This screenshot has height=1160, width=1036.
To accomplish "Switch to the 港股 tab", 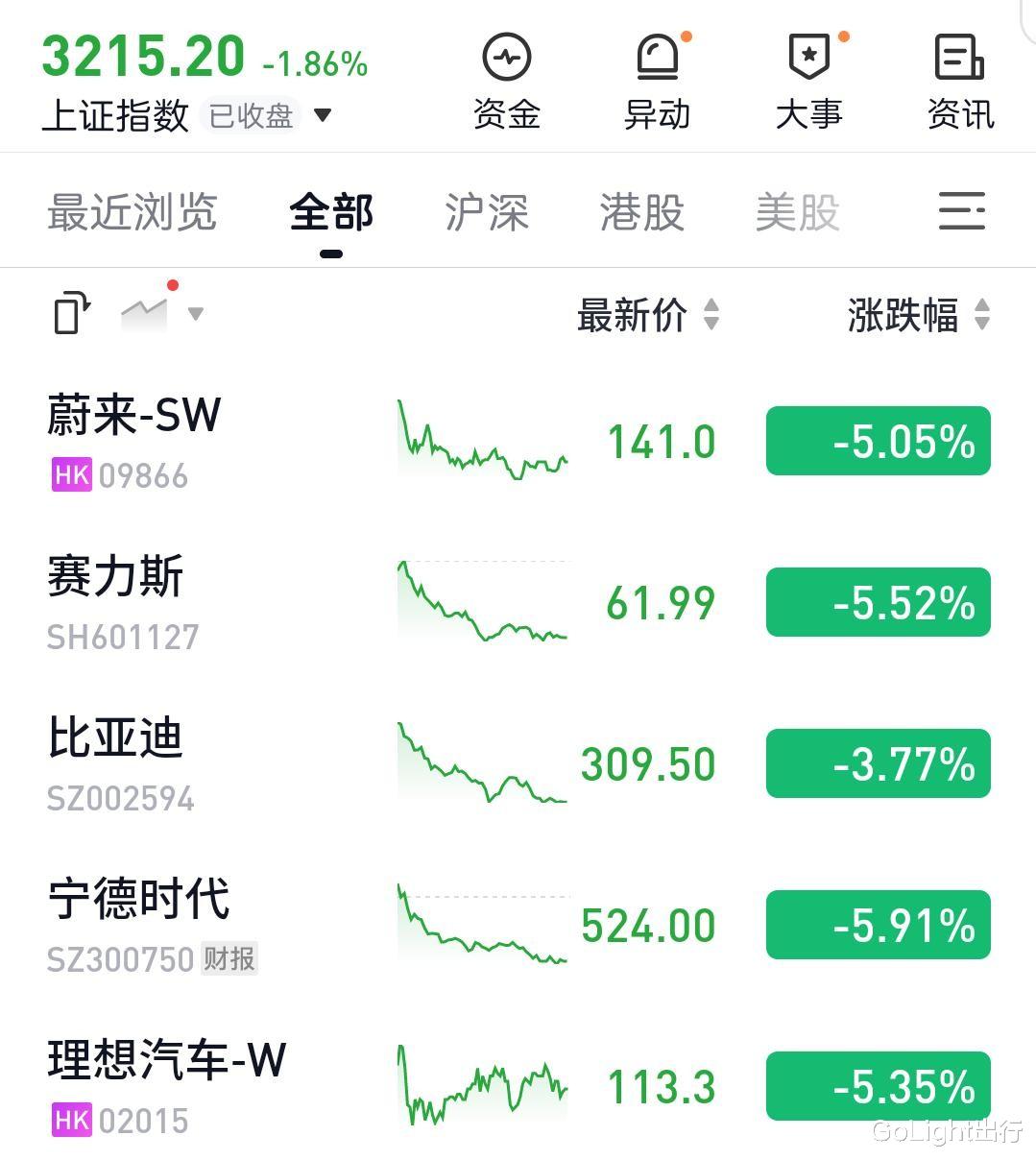I will tap(641, 212).
